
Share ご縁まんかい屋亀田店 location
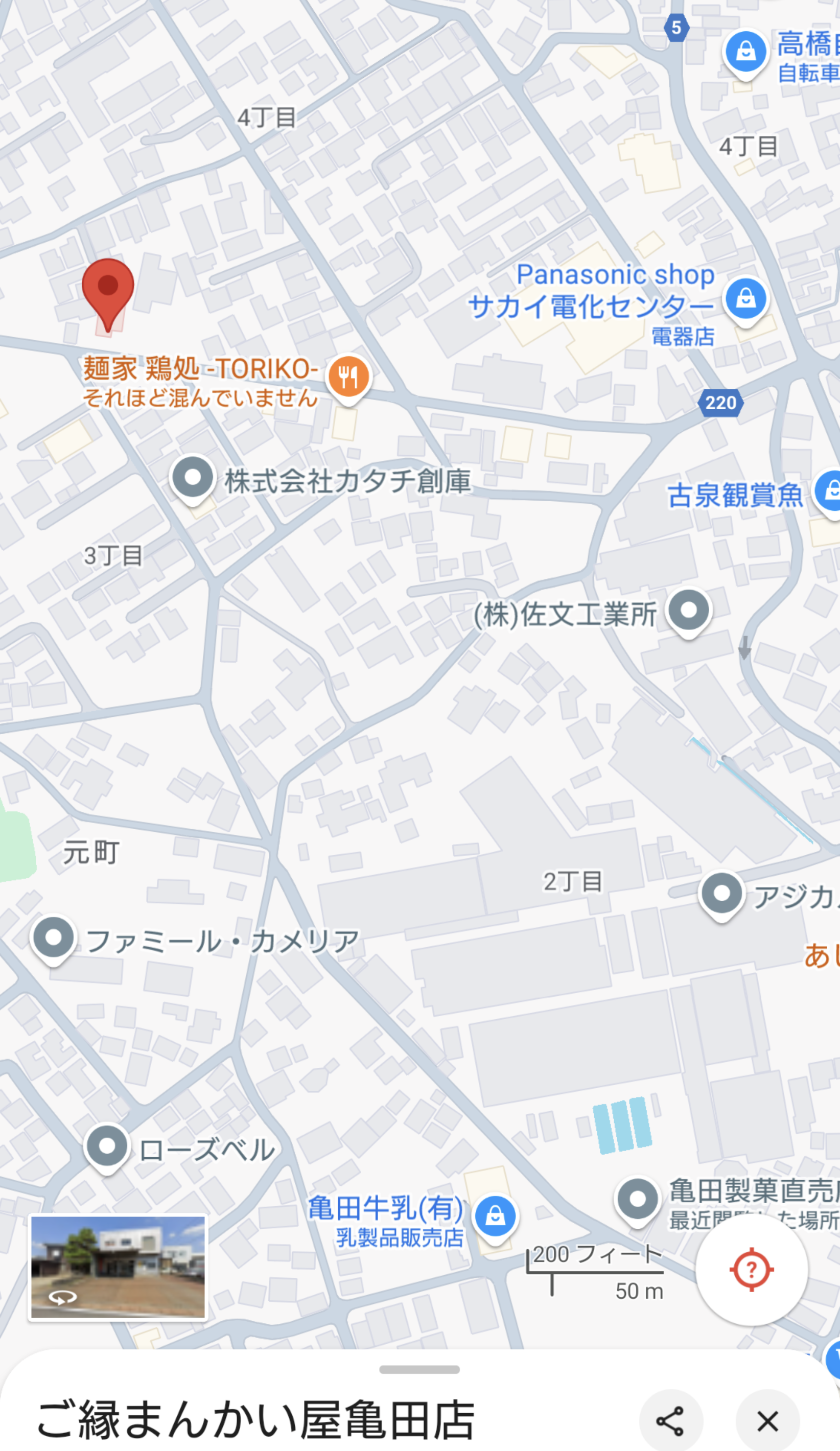671,1420
